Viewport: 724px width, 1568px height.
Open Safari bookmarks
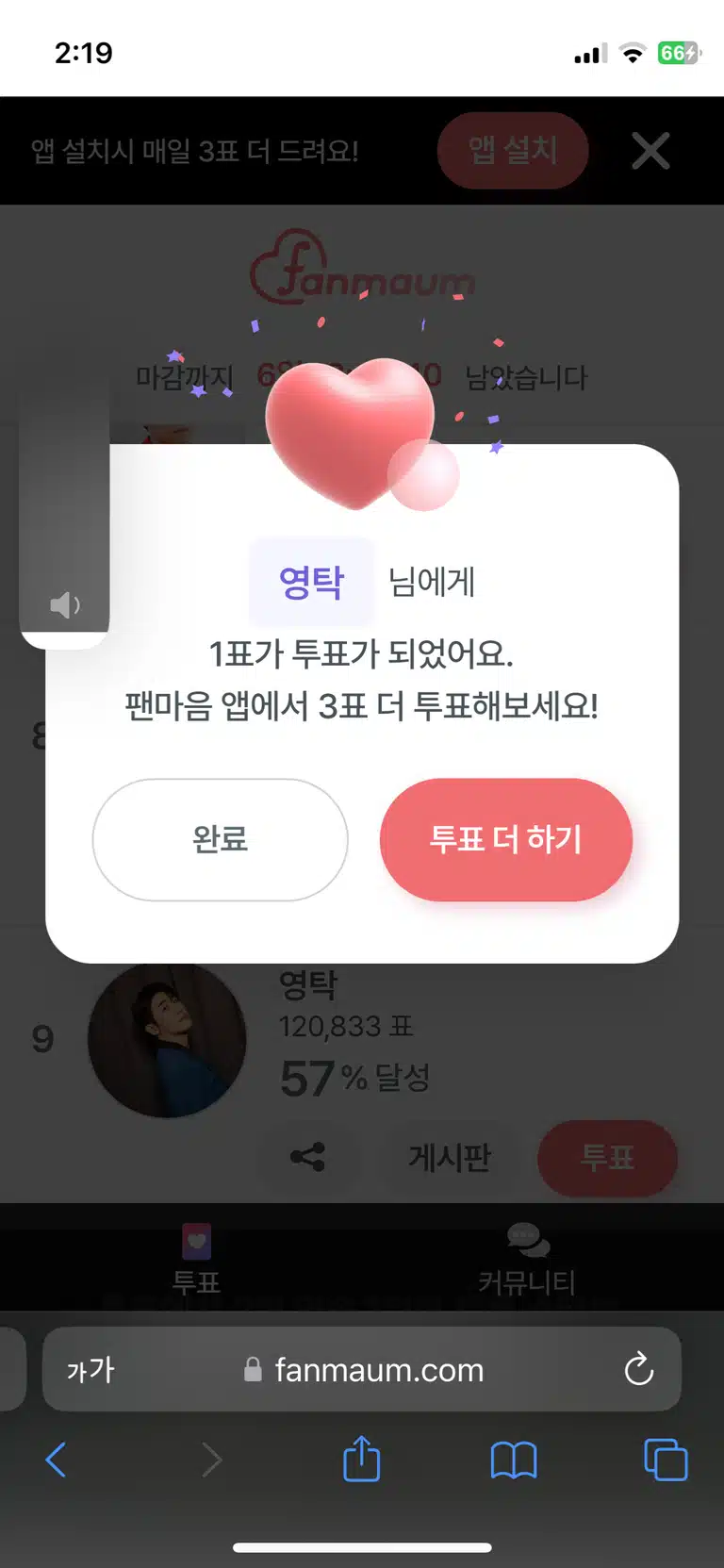pos(514,1461)
